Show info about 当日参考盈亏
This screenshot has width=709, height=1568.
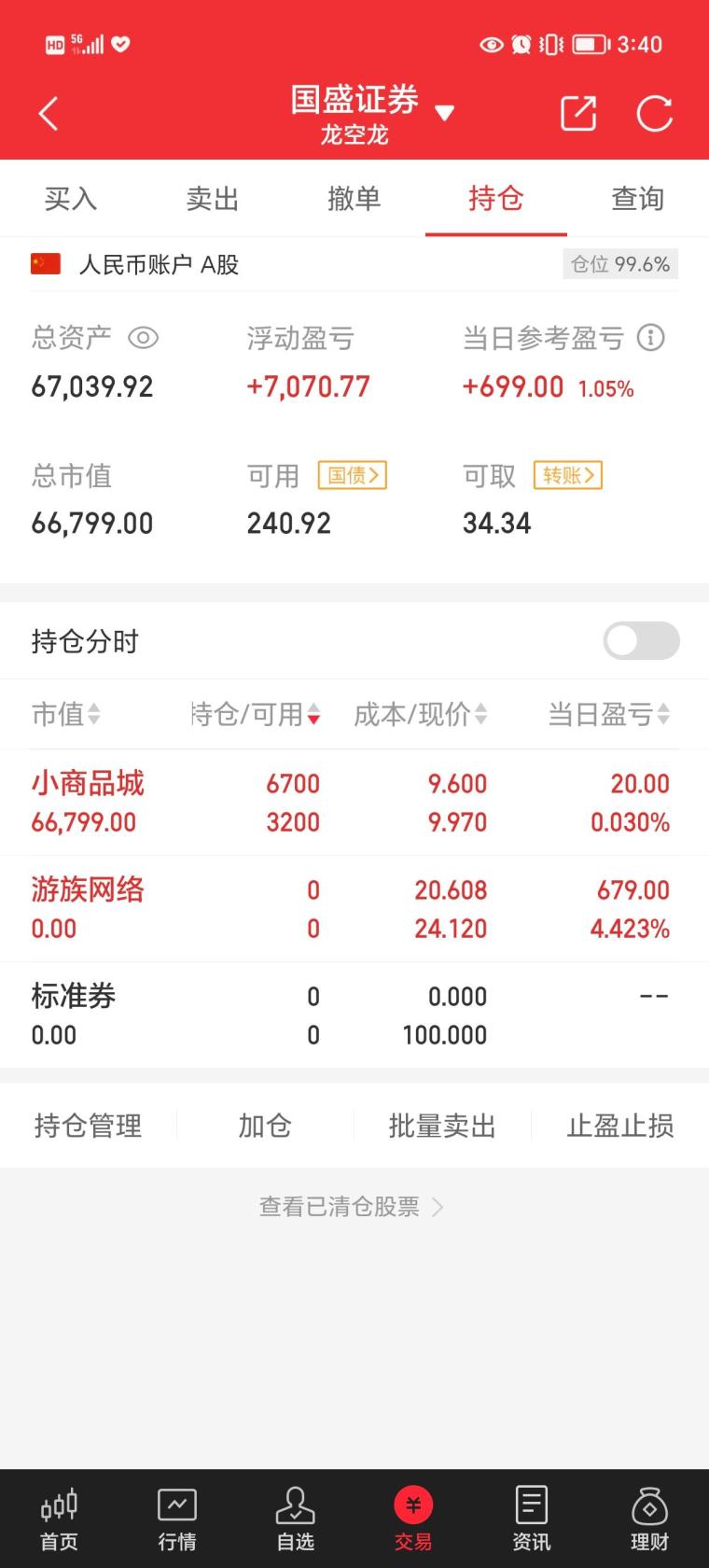[x=650, y=338]
